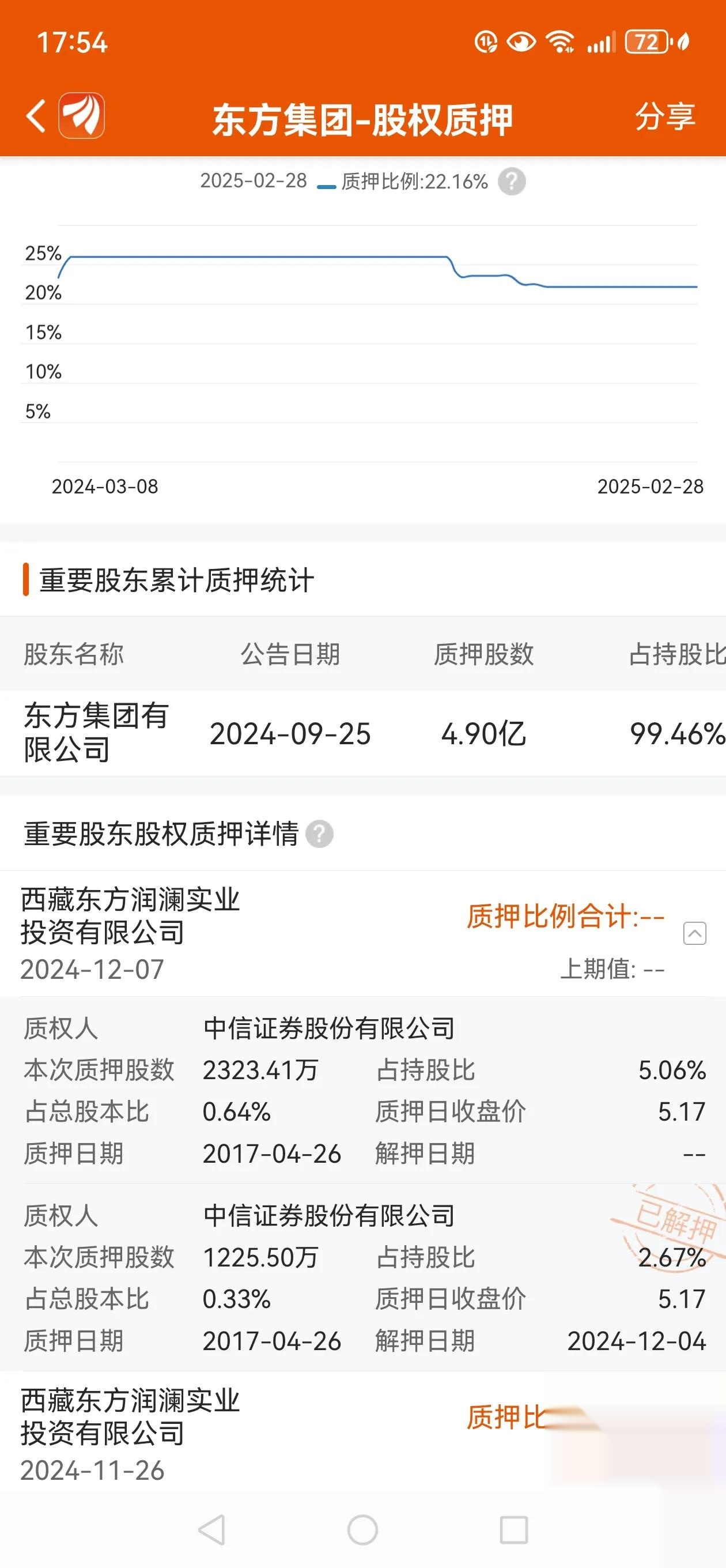Tap the help icon beside 重要股东股权质押详情
The width and height of the screenshot is (726, 1568).
coord(319,835)
